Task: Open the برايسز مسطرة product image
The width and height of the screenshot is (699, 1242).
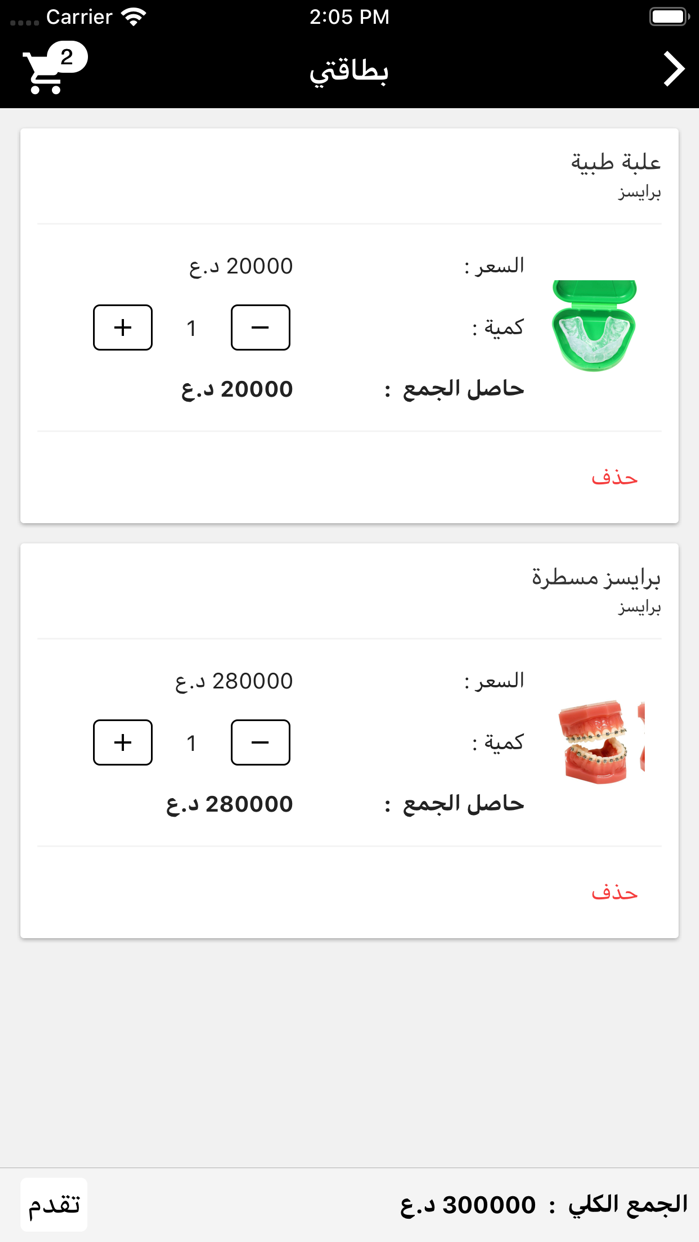Action: tap(600, 741)
